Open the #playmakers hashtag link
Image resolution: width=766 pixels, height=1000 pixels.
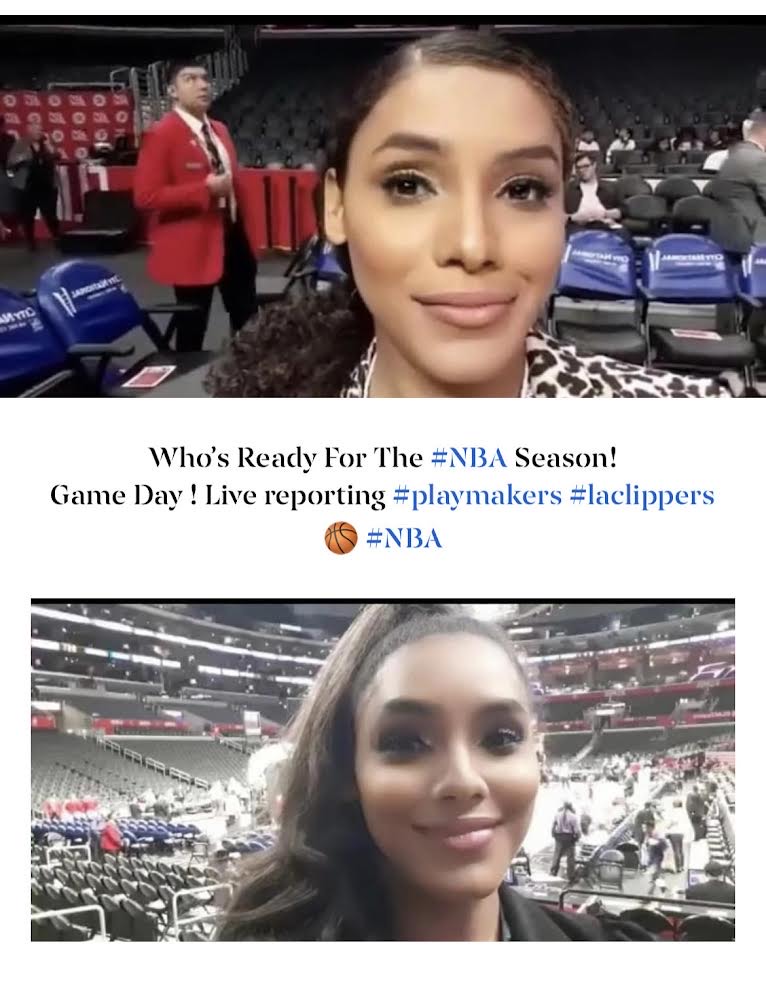point(477,497)
